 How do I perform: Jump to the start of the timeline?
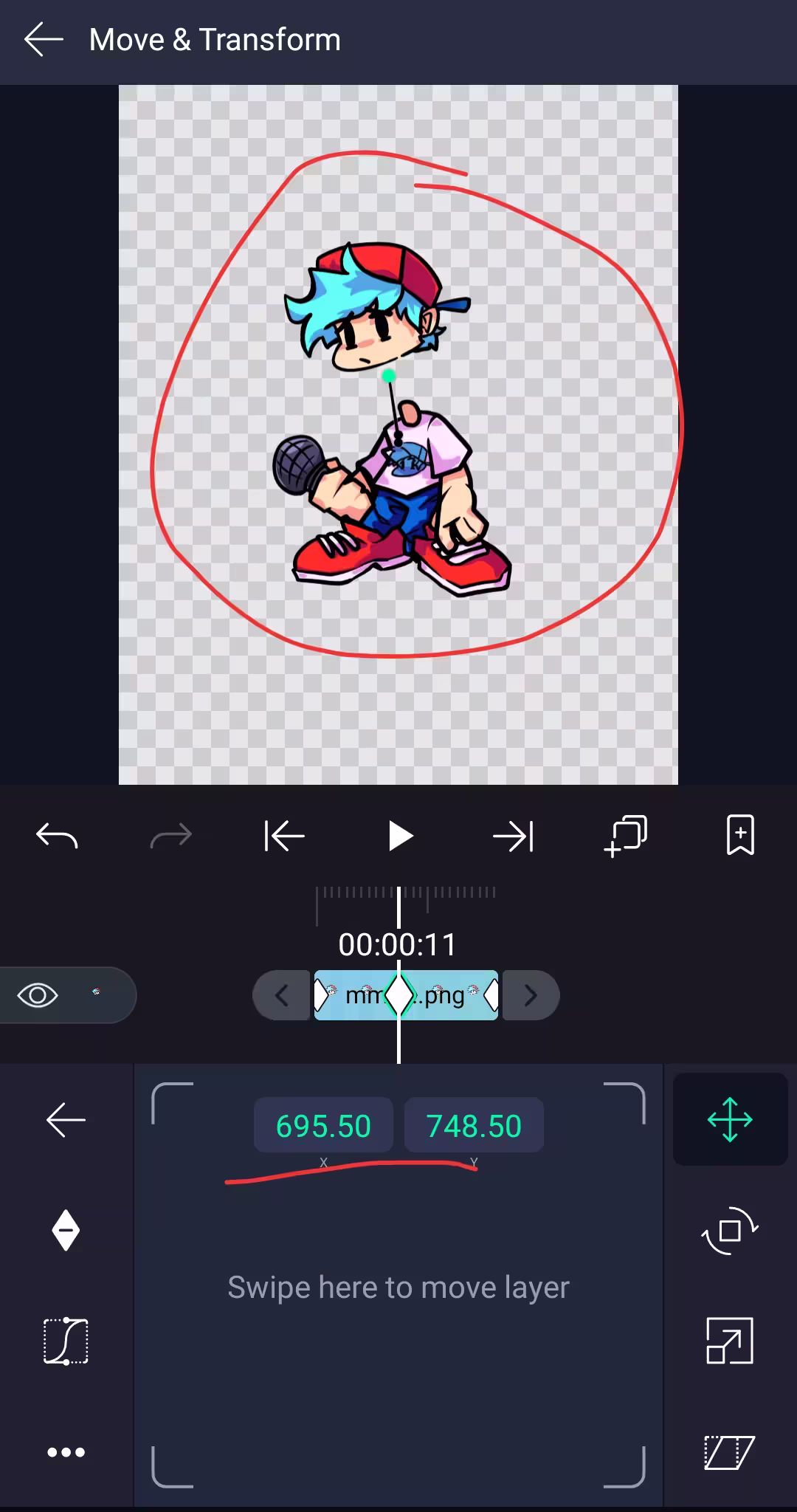pyautogui.click(x=285, y=836)
